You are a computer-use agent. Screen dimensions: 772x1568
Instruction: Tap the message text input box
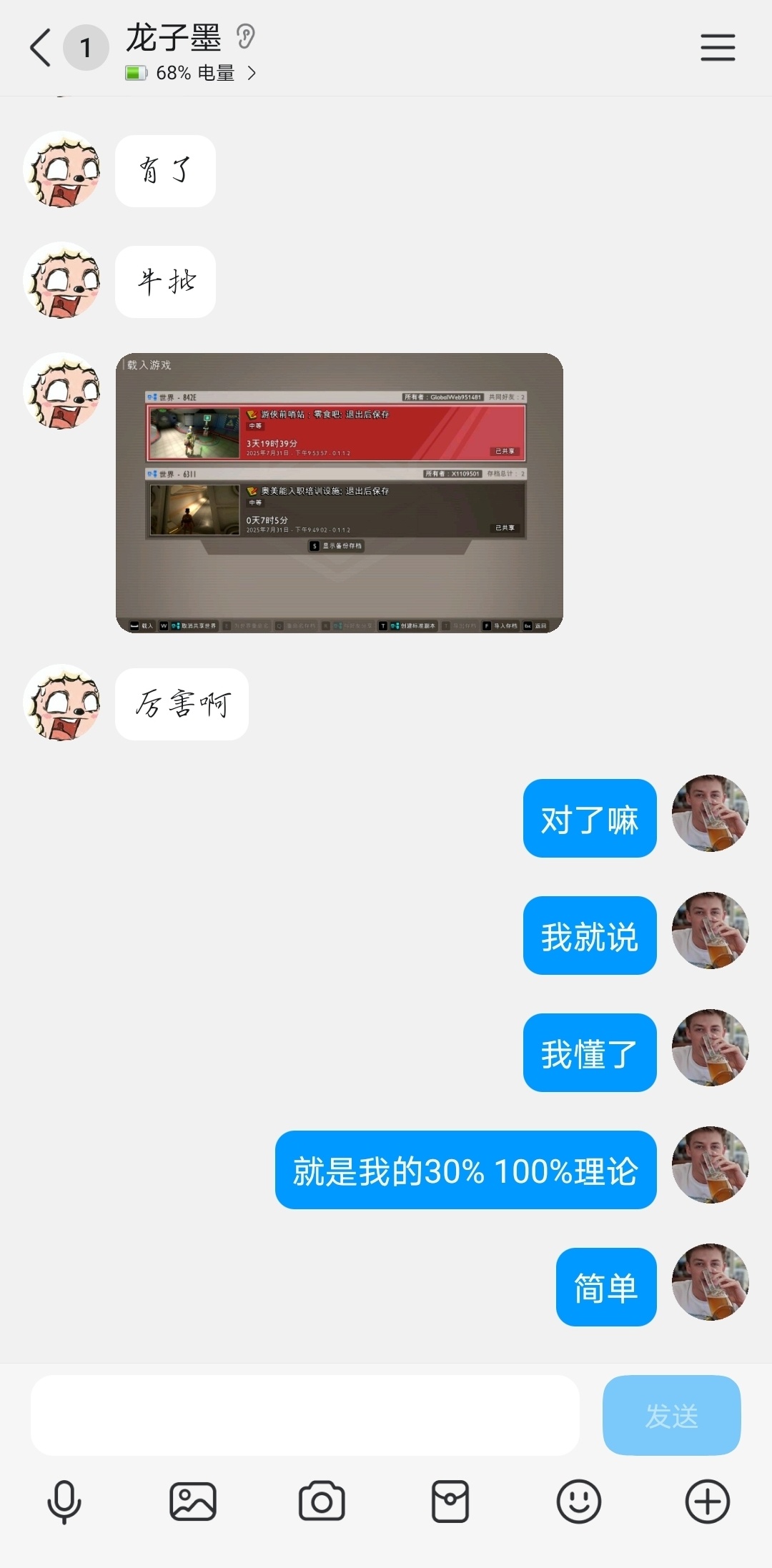(x=305, y=1415)
